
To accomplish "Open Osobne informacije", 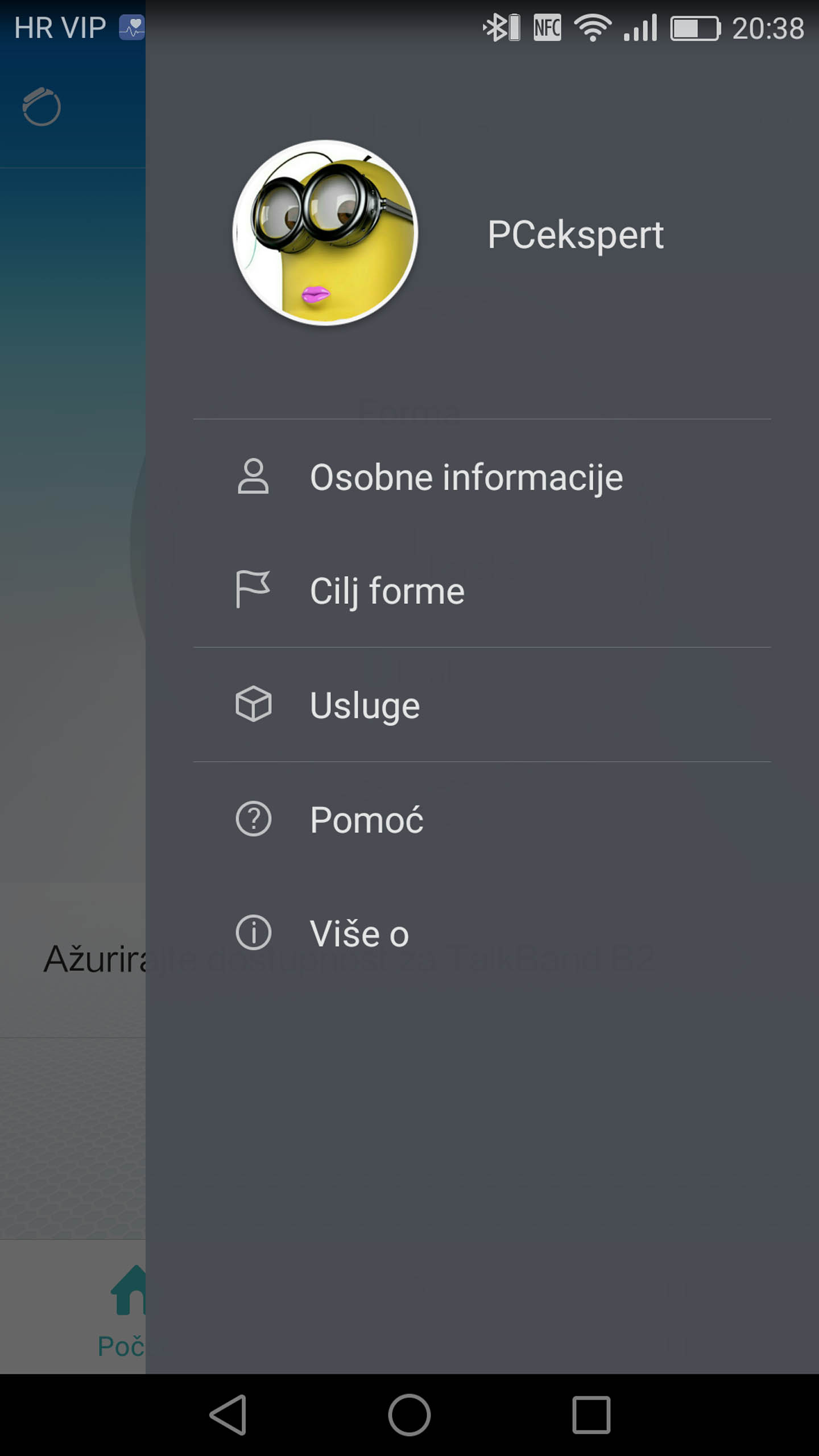I will tap(482, 477).
